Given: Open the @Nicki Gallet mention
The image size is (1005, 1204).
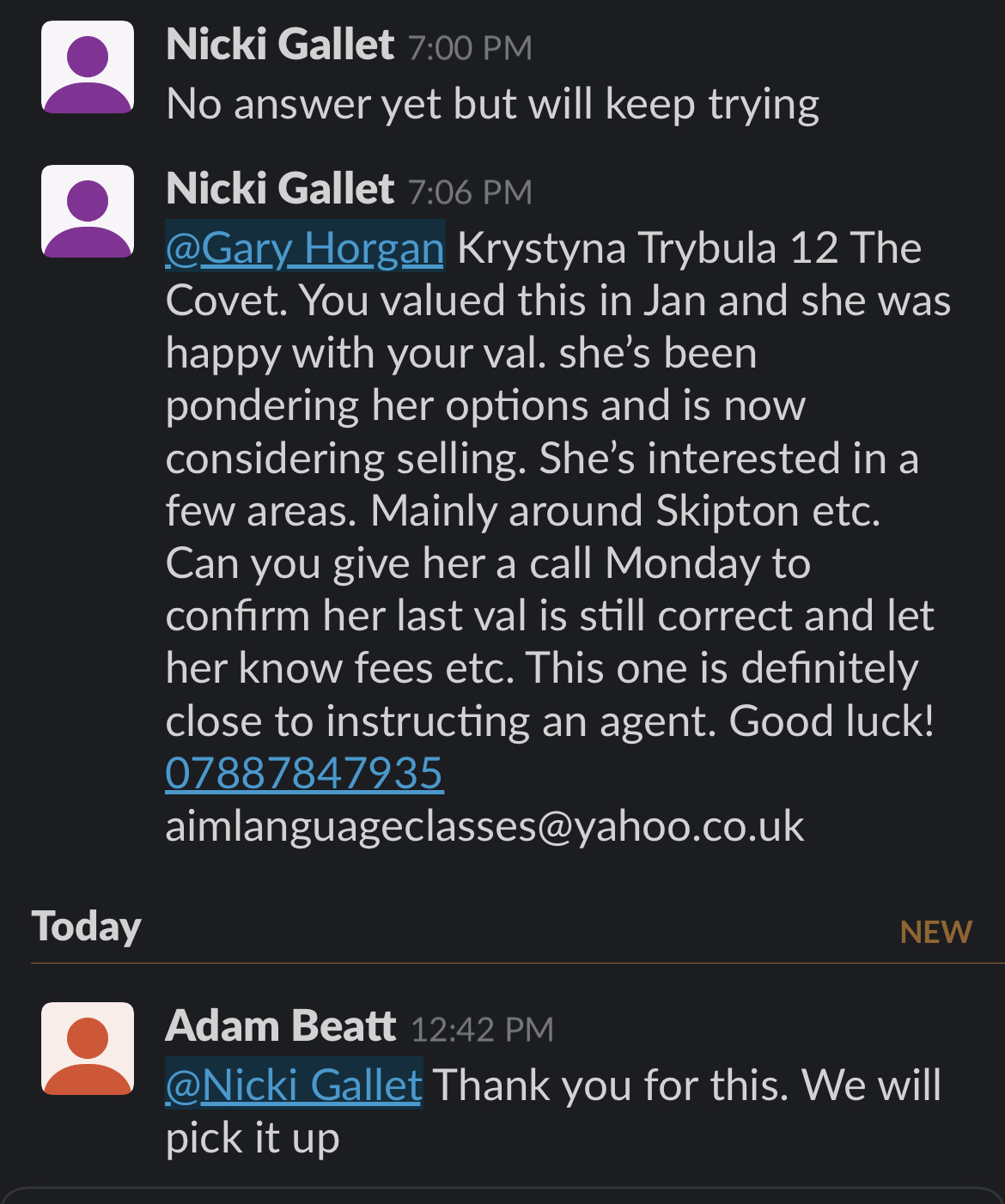Looking at the screenshot, I should (294, 1085).
